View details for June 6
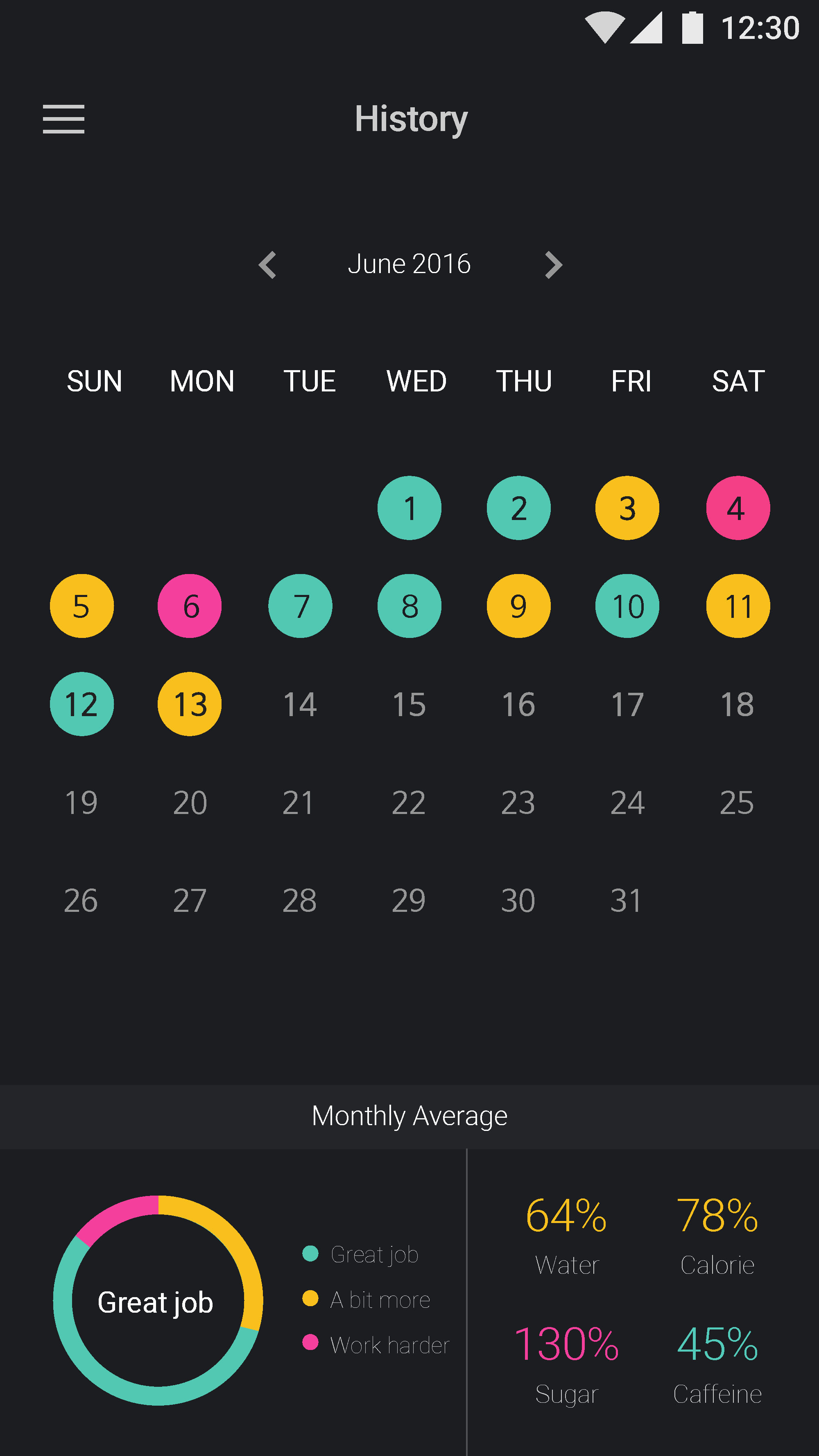Image resolution: width=819 pixels, height=1456 pixels. click(189, 606)
